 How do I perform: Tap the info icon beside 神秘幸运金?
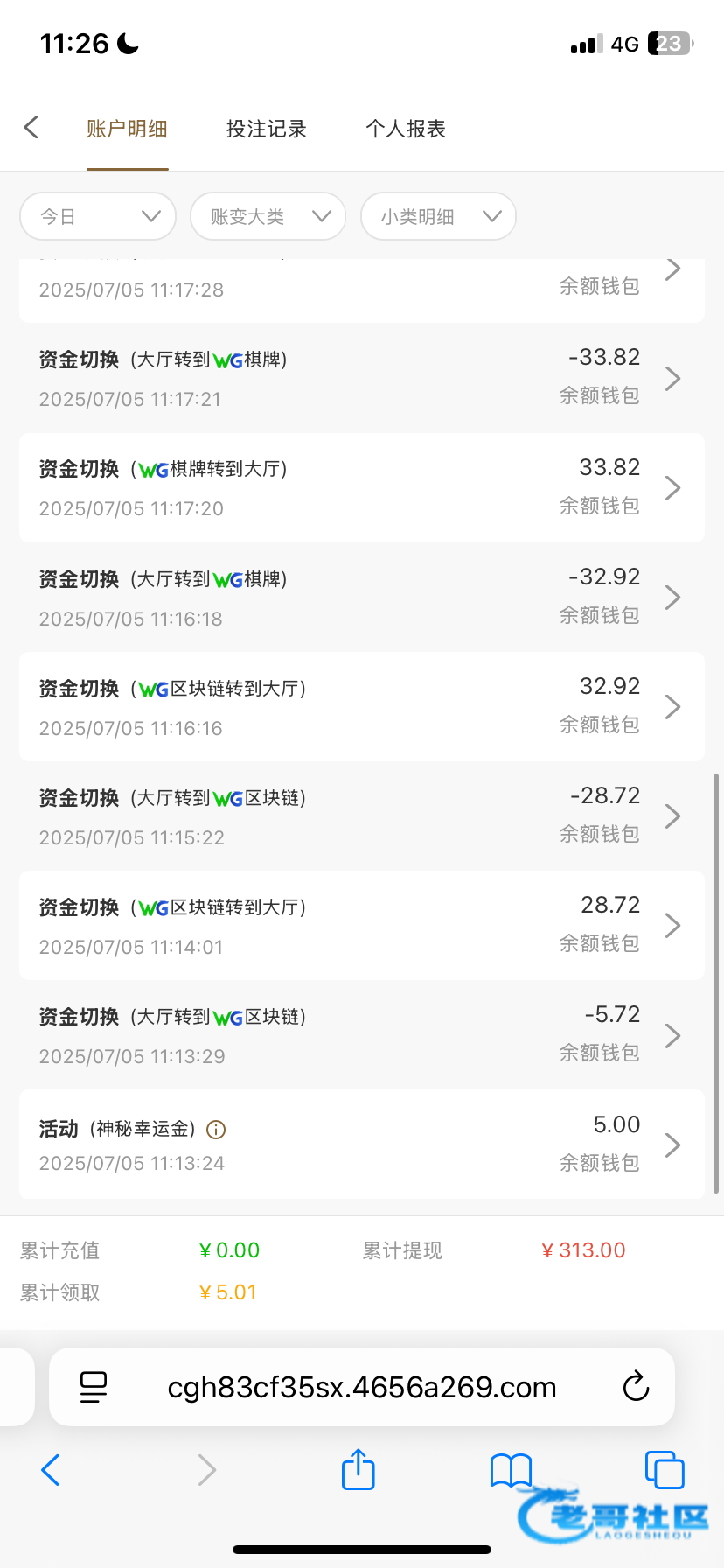(x=216, y=1130)
